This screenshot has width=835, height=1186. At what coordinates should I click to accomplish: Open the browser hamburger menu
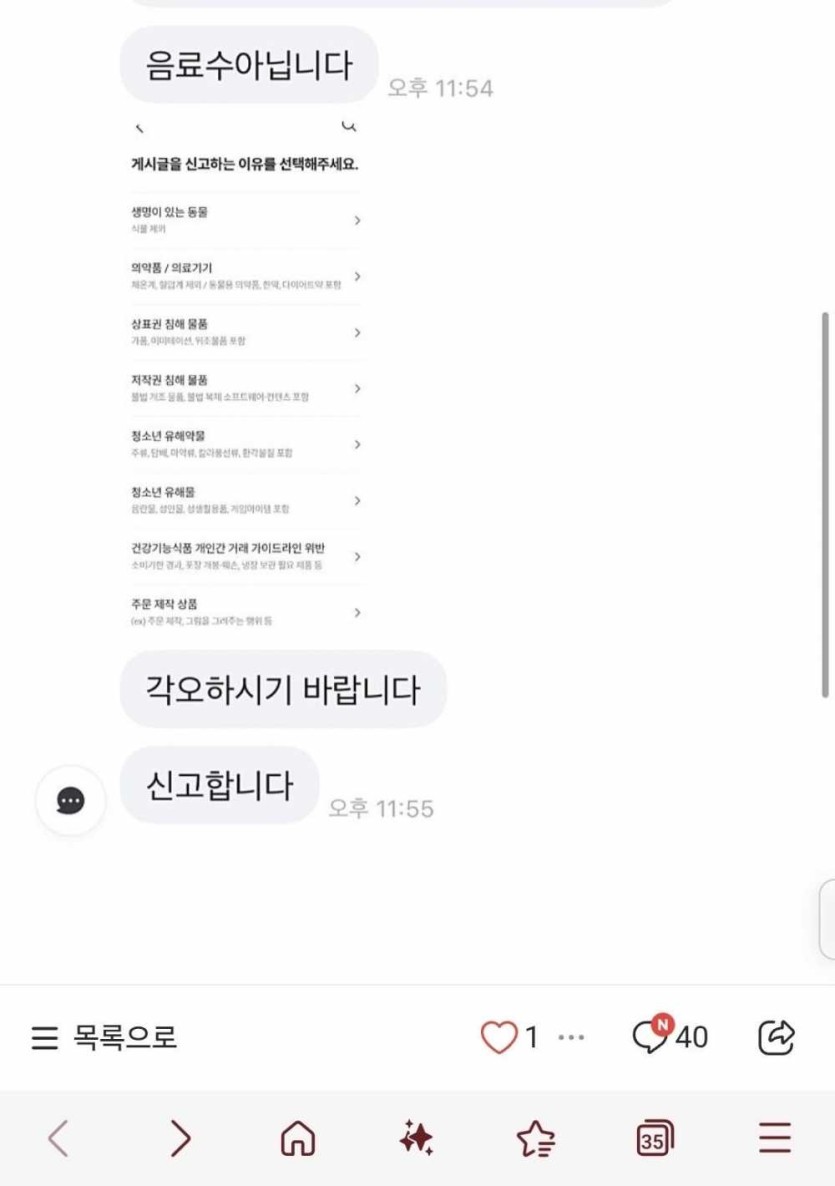[x=774, y=1138]
